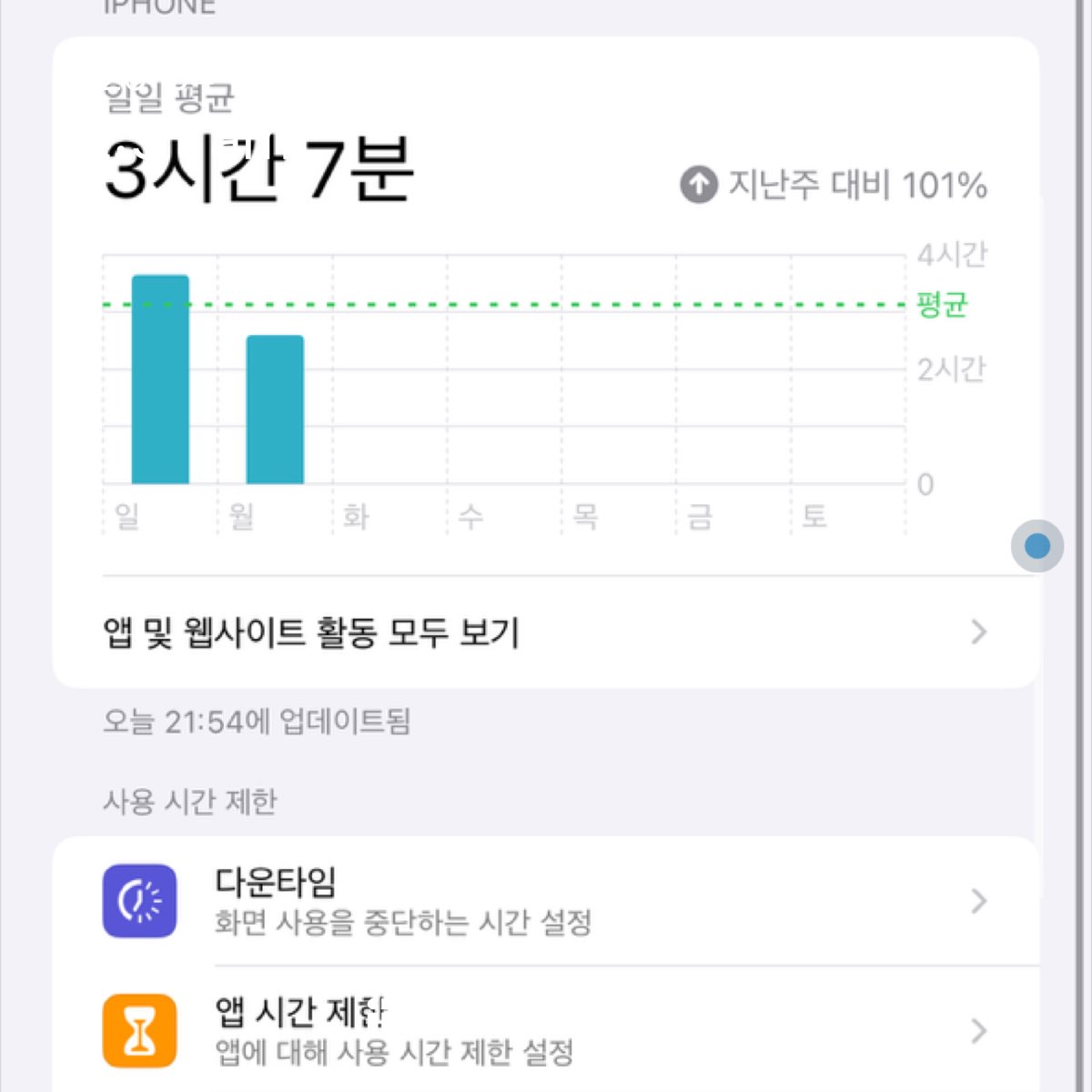The width and height of the screenshot is (1092, 1092).
Task: Tap the daily average usage chart
Action: (x=505, y=382)
